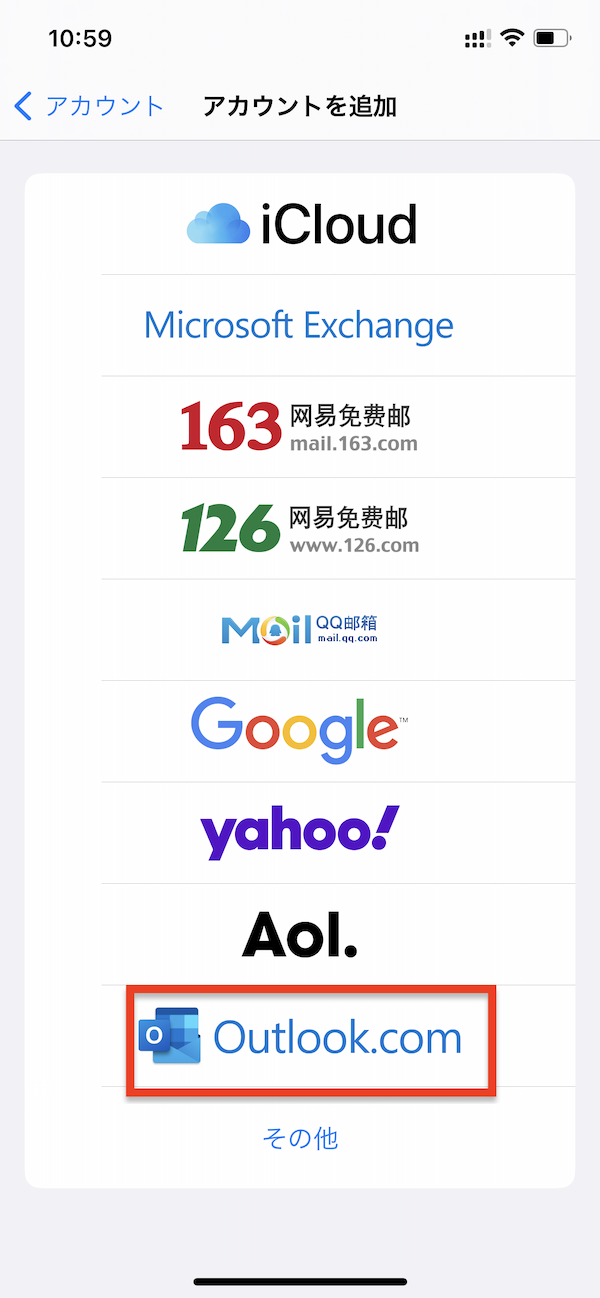Select Aol. account option
The height and width of the screenshot is (1298, 600).
(300, 934)
